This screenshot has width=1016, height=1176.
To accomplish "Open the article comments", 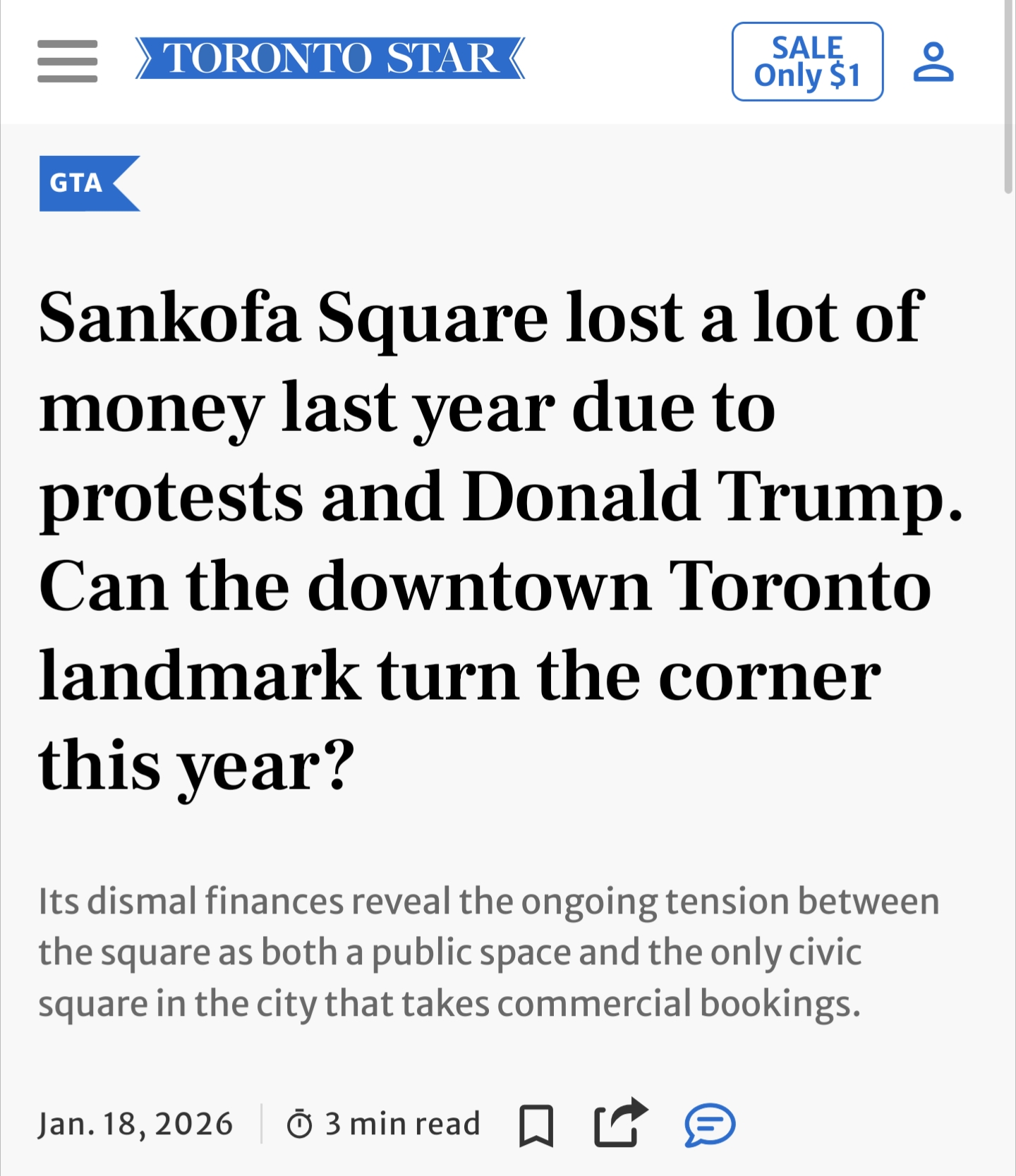I will [x=709, y=1125].
